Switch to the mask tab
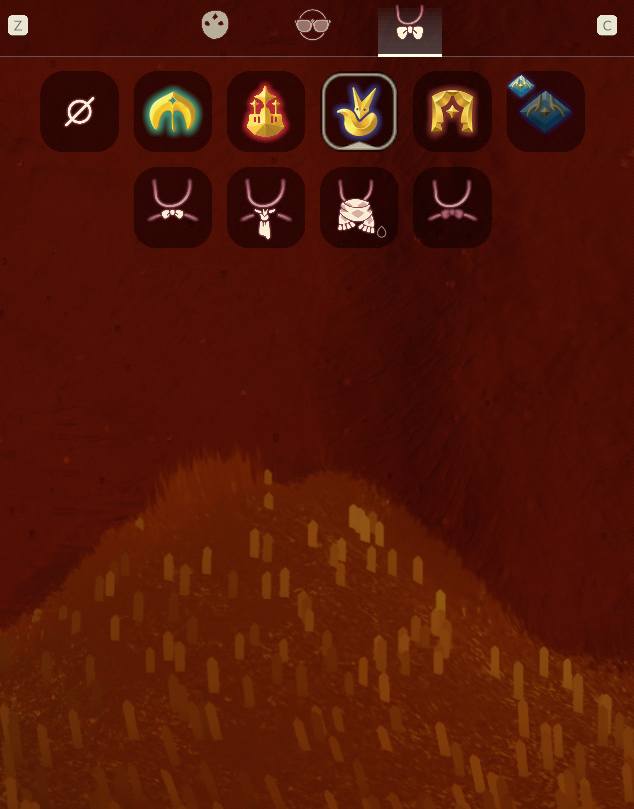The width and height of the screenshot is (634, 809). pos(215,25)
